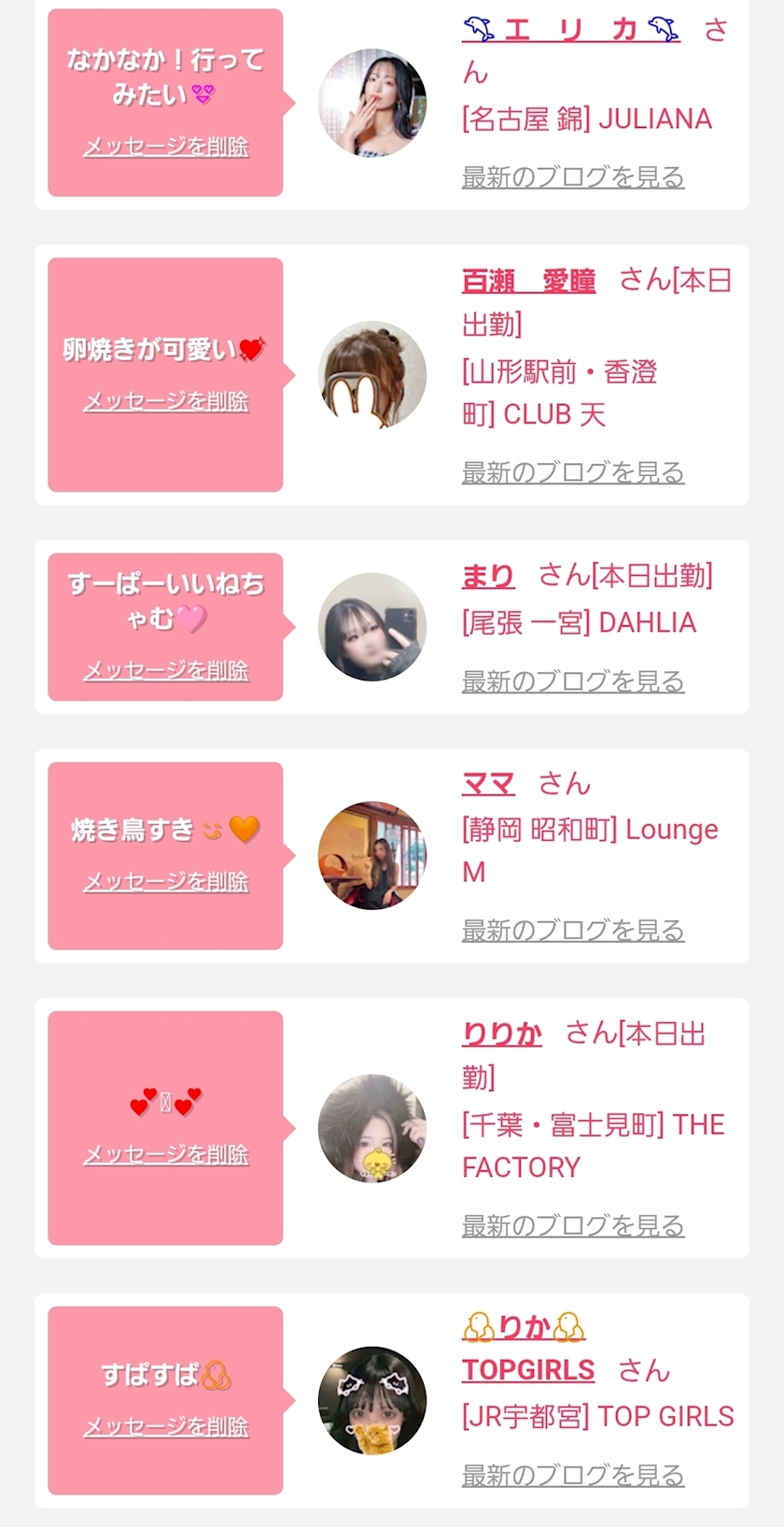Image resolution: width=784 pixels, height=1527 pixels.
Task: Open 百瀬 愛瞳's profile link
Action: point(528,280)
